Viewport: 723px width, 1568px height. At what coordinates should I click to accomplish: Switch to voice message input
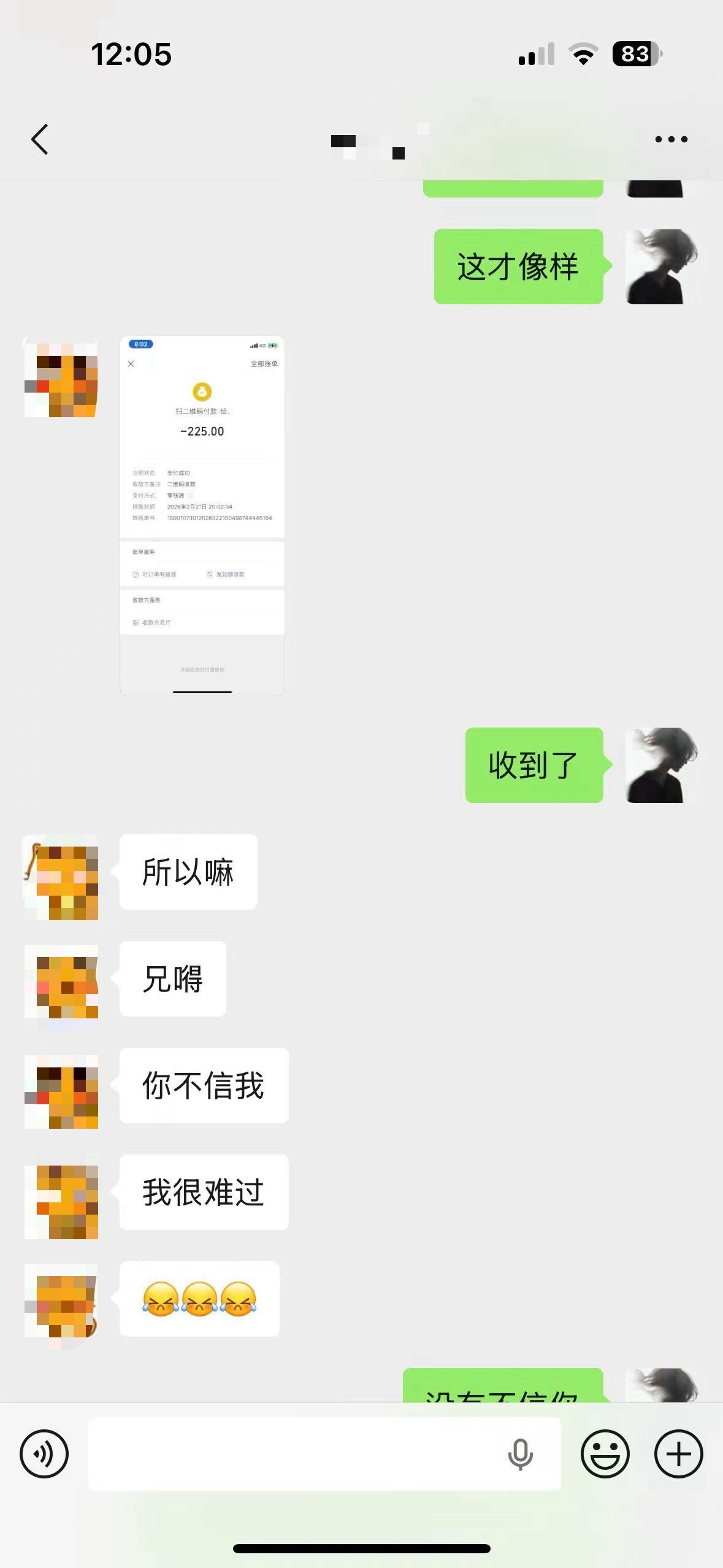[x=44, y=1453]
